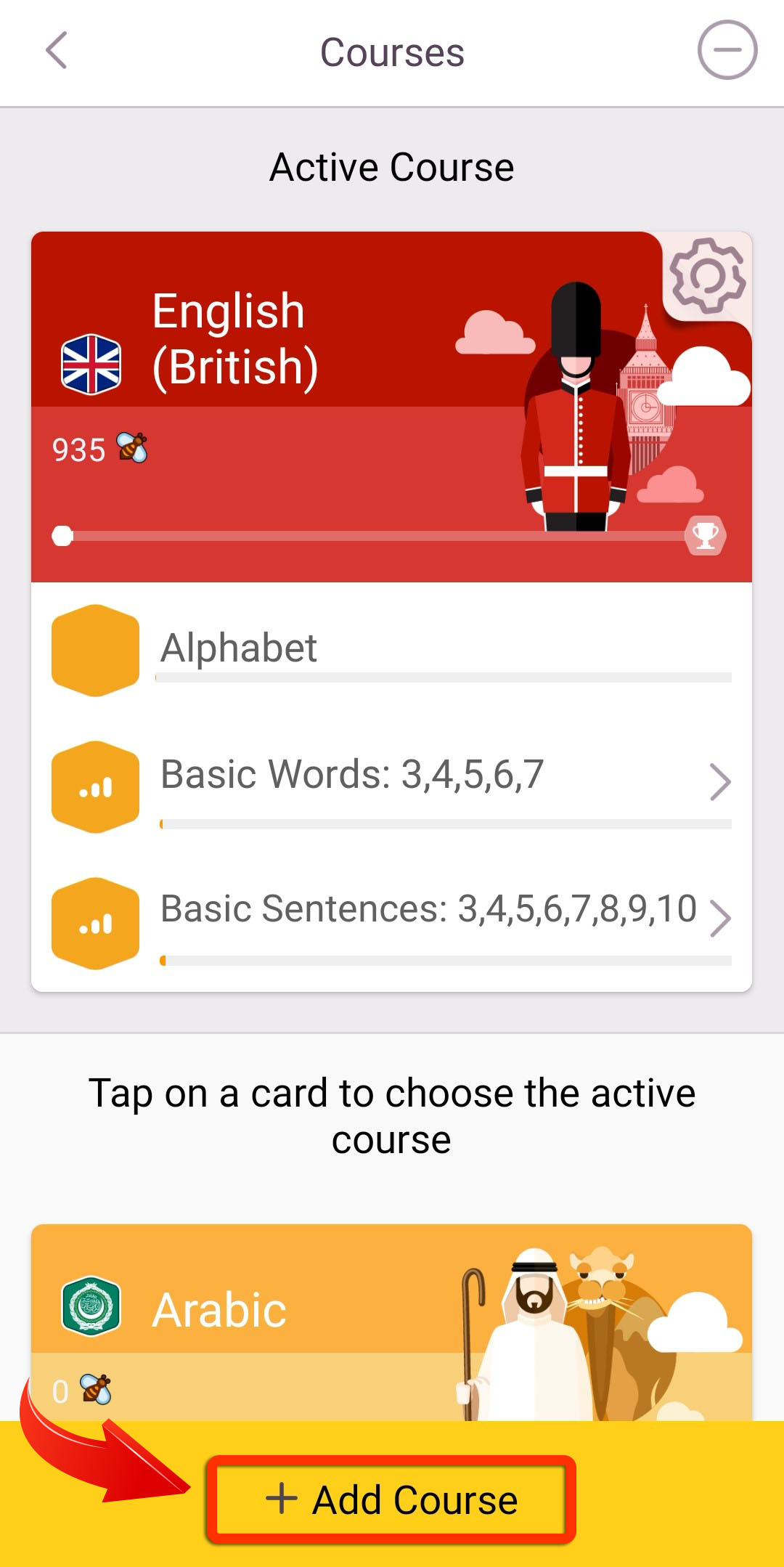784x1567 pixels.
Task: Tap the minus circle icon in header
Action: (x=727, y=50)
